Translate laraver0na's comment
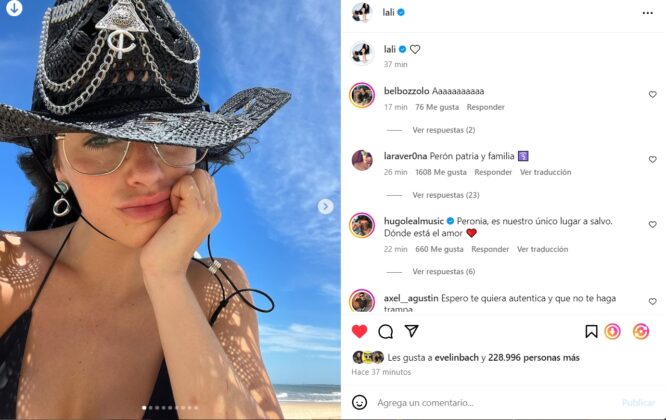Screen dimensions: 666x420 tap(545, 172)
